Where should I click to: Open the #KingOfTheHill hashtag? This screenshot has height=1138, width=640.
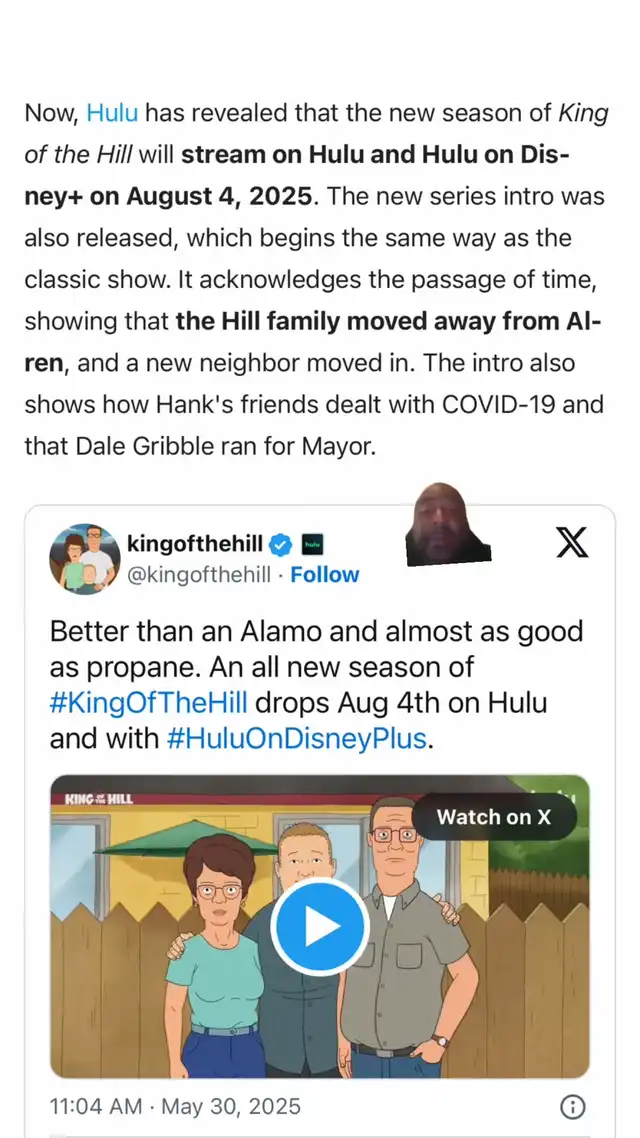[149, 703]
